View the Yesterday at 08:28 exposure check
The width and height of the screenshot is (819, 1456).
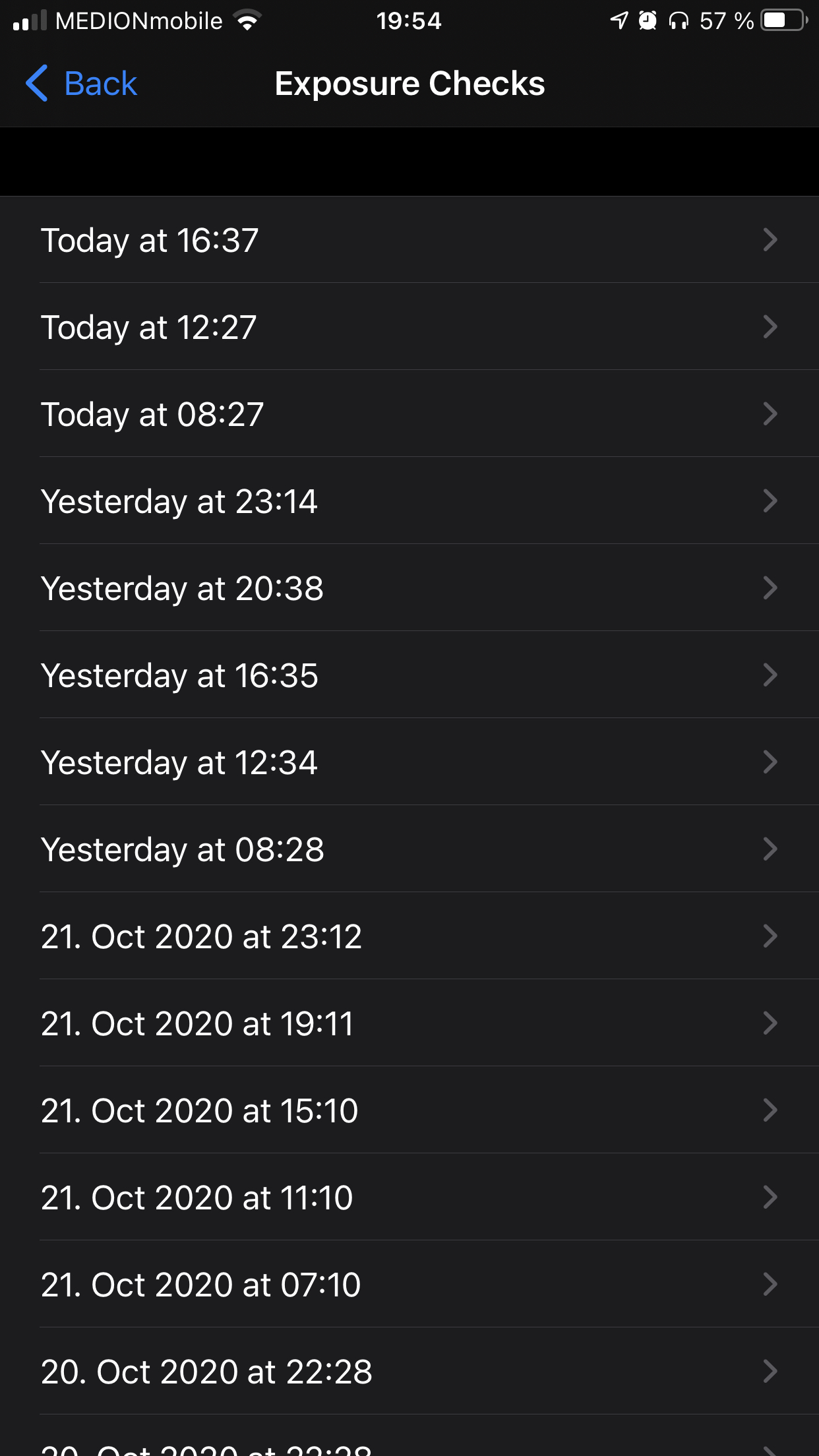coord(409,849)
